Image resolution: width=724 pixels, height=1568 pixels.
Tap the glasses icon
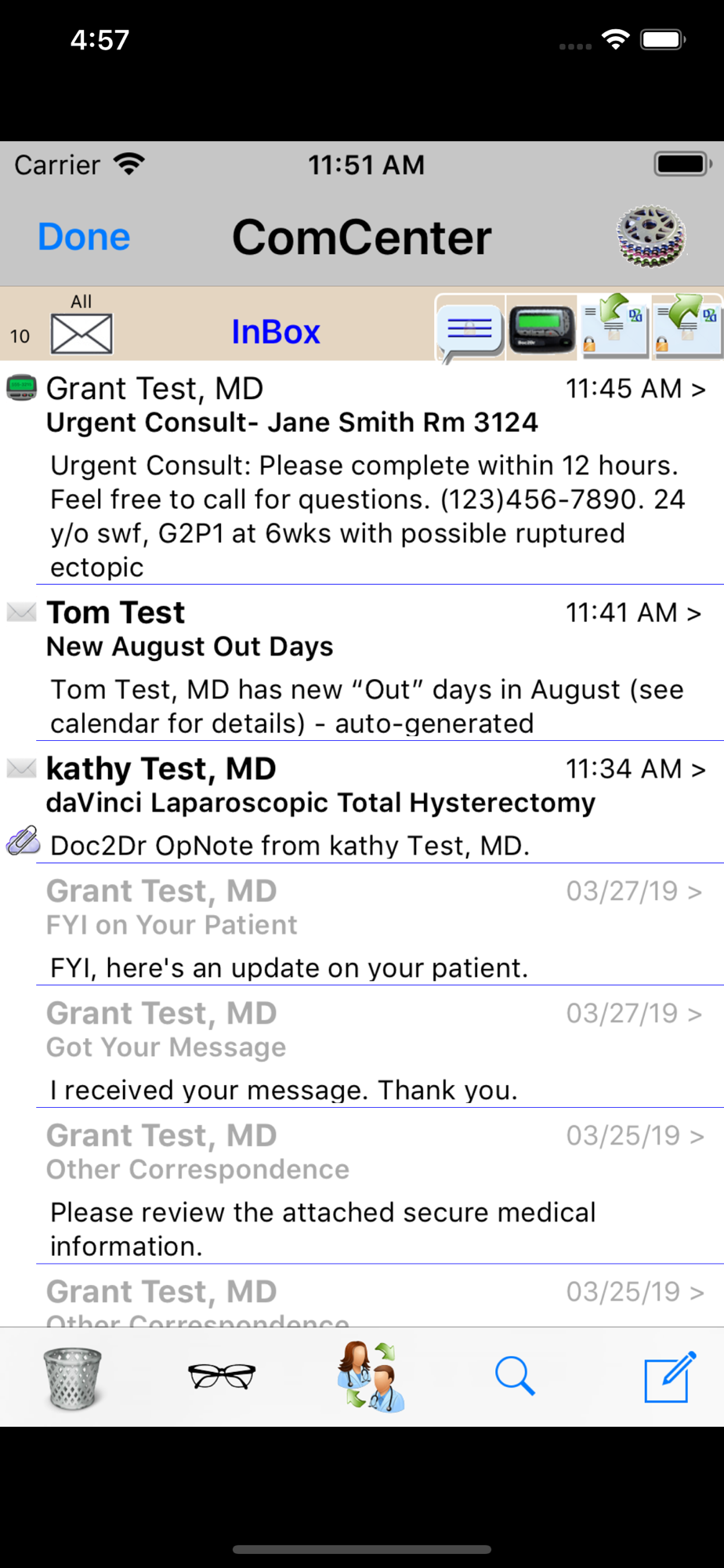[222, 1376]
